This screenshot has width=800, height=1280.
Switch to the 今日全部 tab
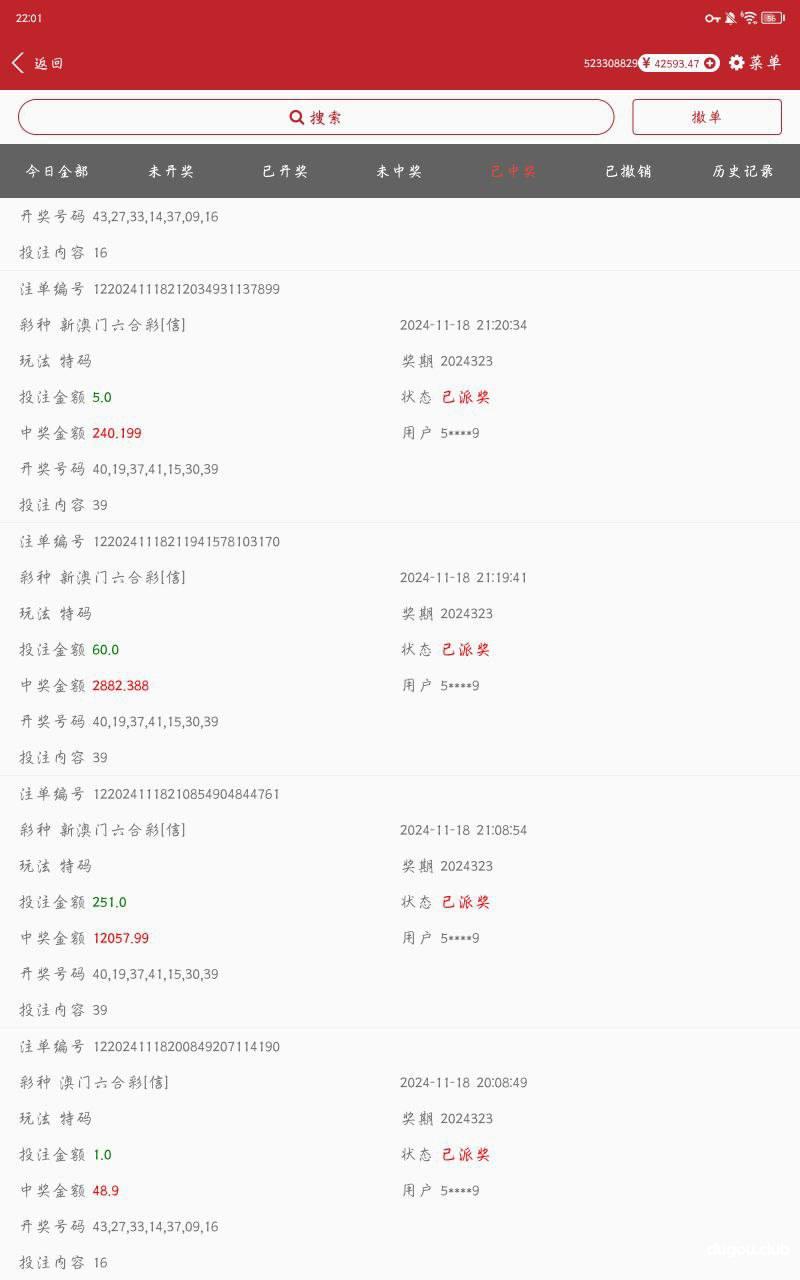(57, 171)
